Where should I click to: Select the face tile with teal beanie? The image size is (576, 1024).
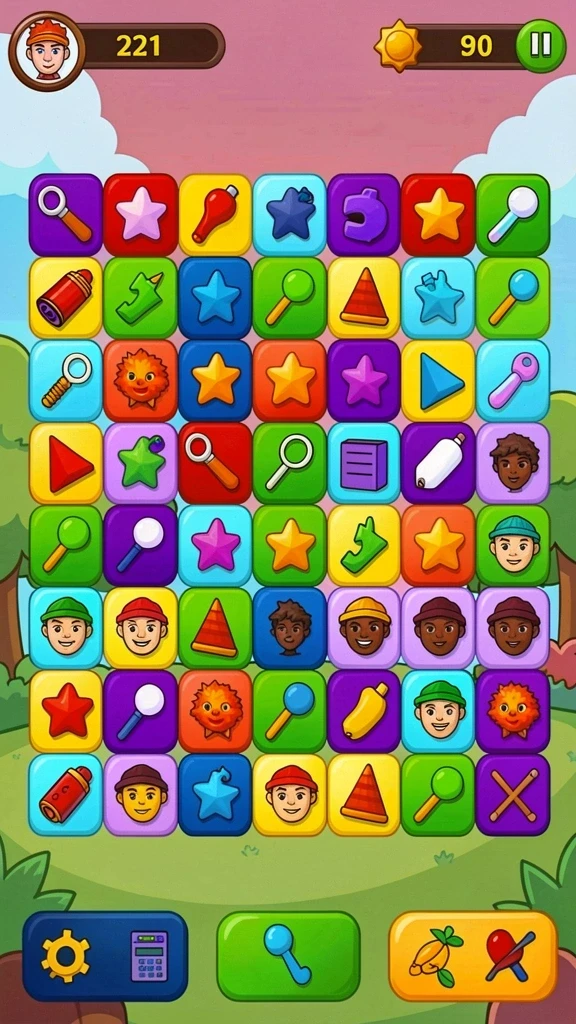click(x=513, y=546)
